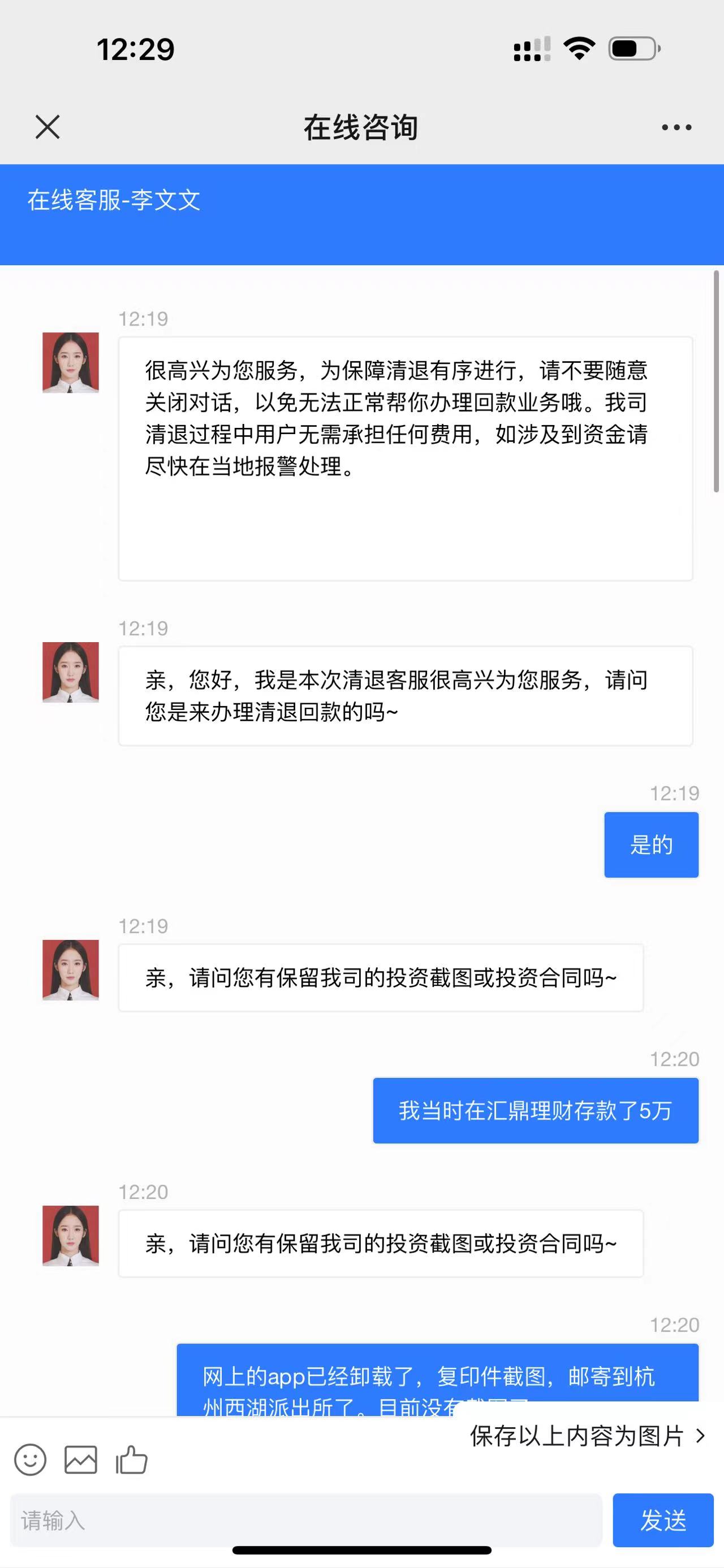The image size is (724, 1568).
Task: Open the three-dot more options menu
Action: pyautogui.click(x=676, y=127)
